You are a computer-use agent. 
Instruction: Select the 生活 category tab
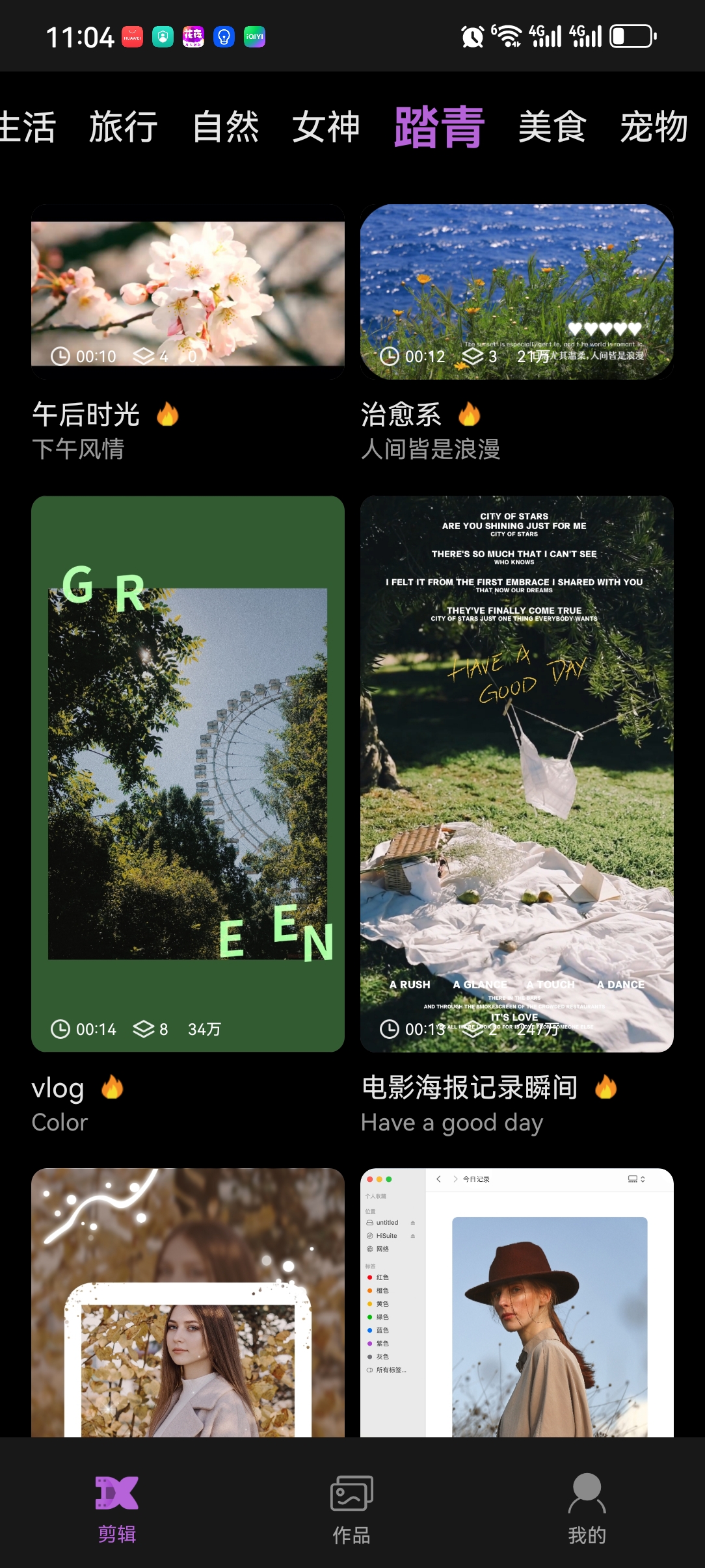(x=27, y=127)
